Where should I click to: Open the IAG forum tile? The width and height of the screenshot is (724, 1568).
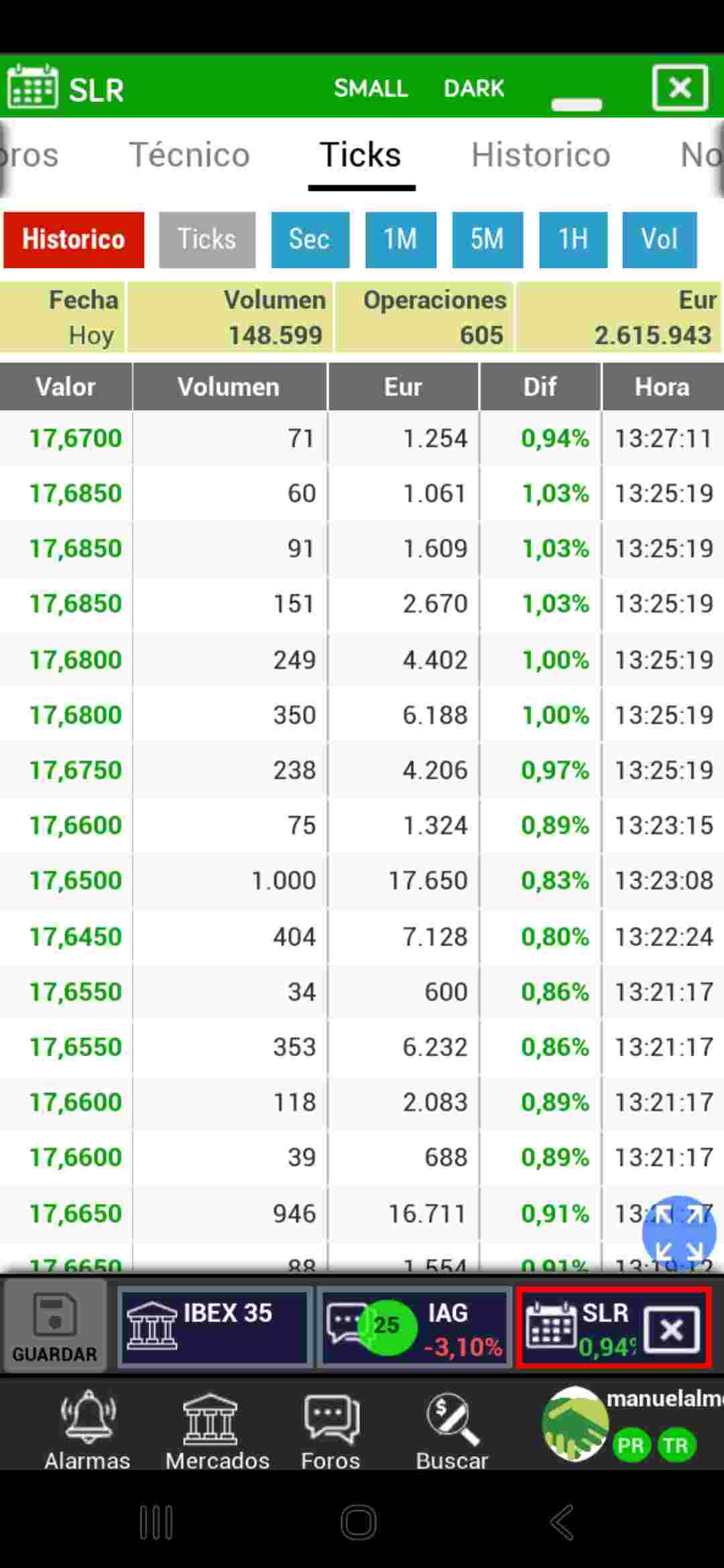coord(414,1327)
